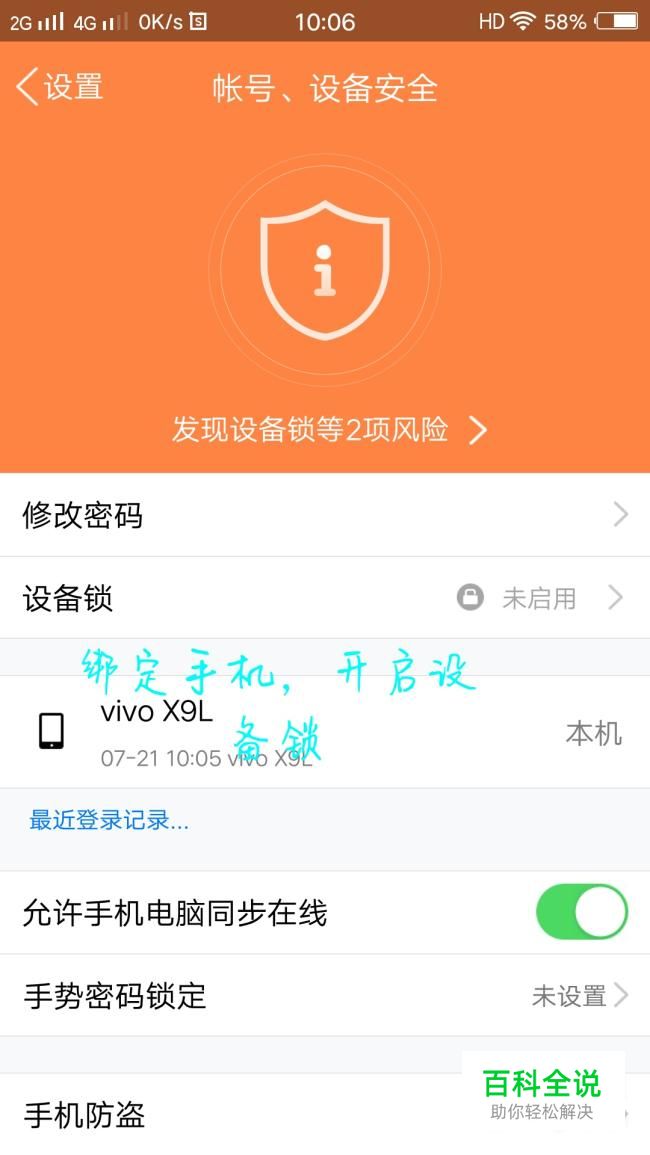This screenshot has height=1155, width=650.
Task: Open 设备锁 setting
Action: pos(325,597)
